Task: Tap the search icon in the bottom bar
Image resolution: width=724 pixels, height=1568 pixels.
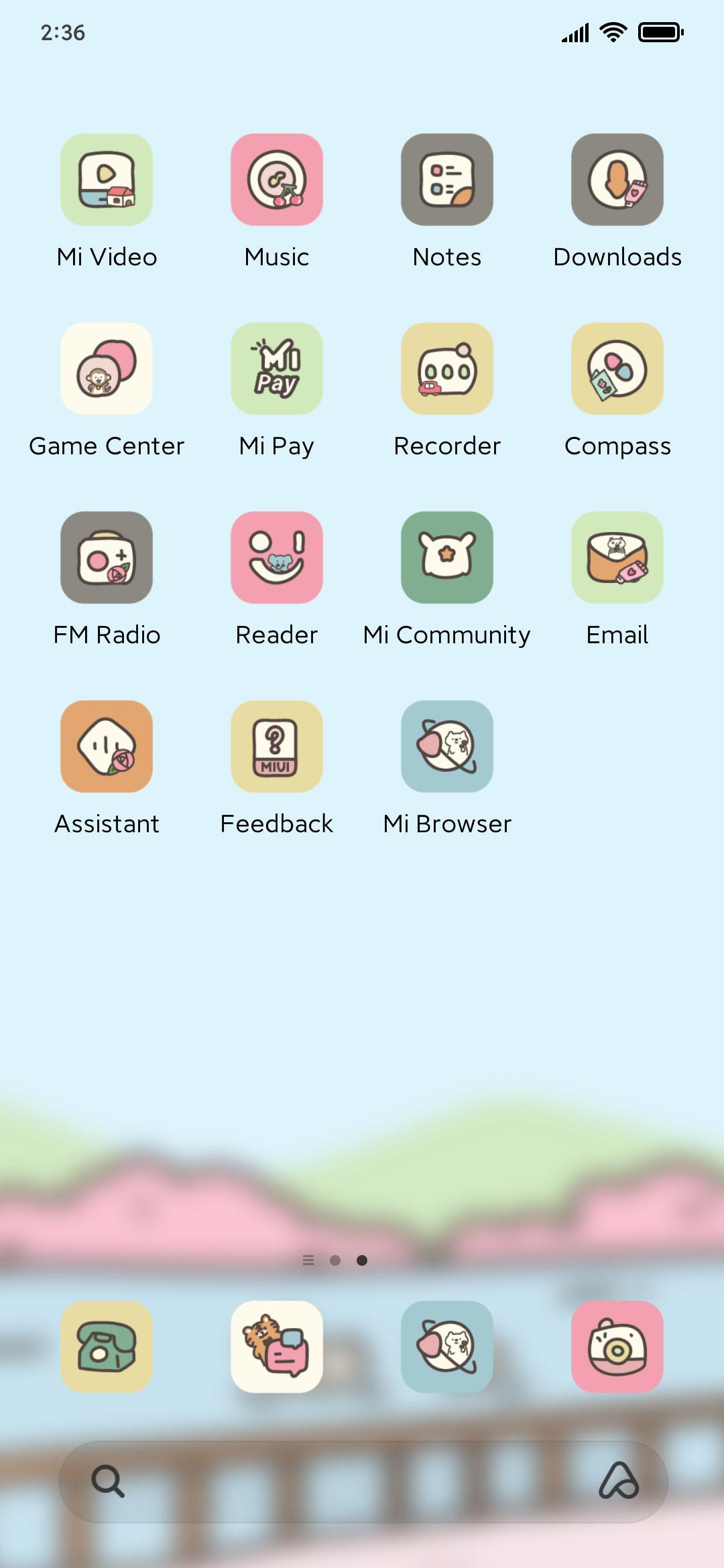Action: click(108, 1482)
